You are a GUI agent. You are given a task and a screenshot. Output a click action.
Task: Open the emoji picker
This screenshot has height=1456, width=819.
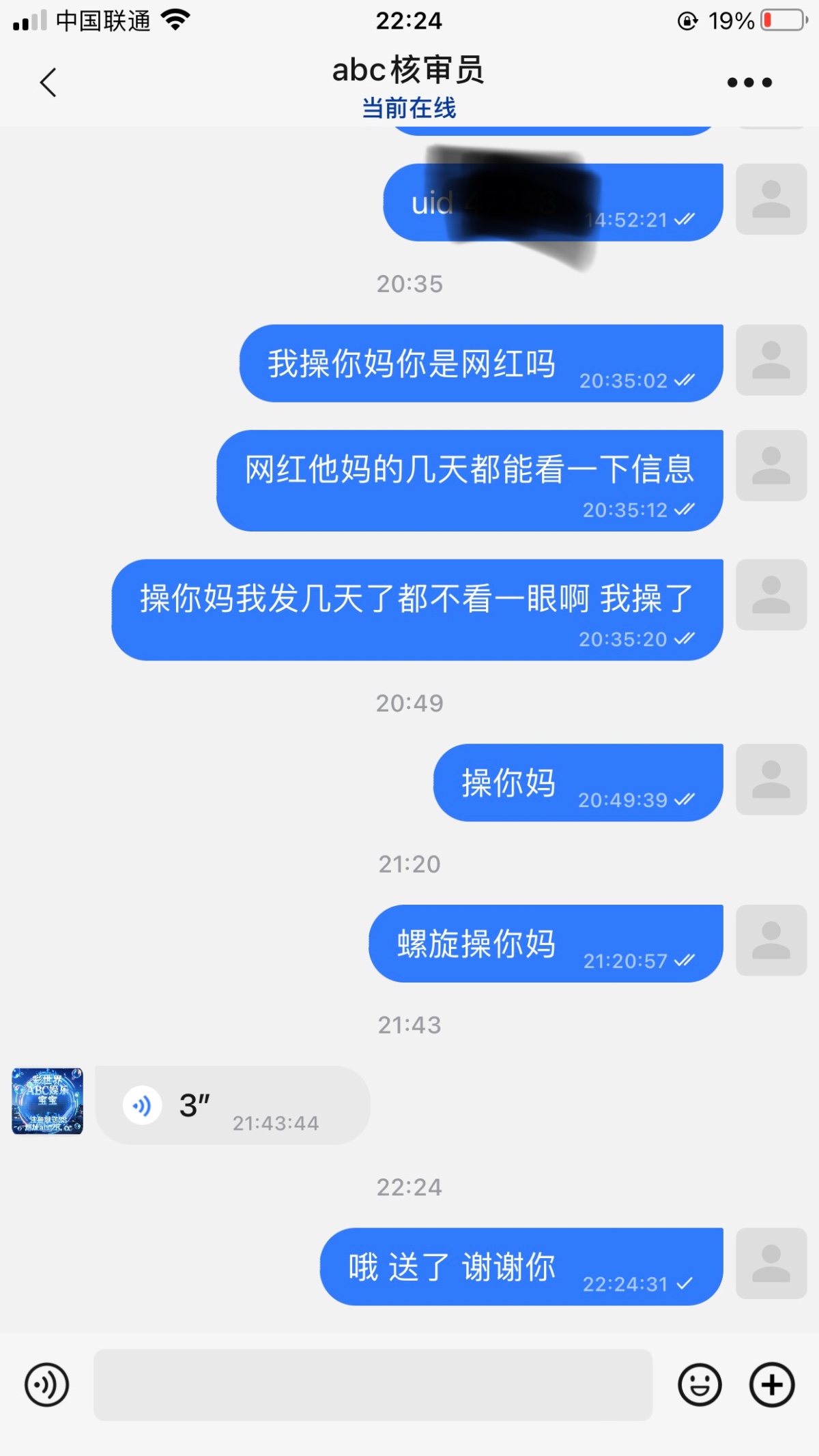coord(700,1384)
